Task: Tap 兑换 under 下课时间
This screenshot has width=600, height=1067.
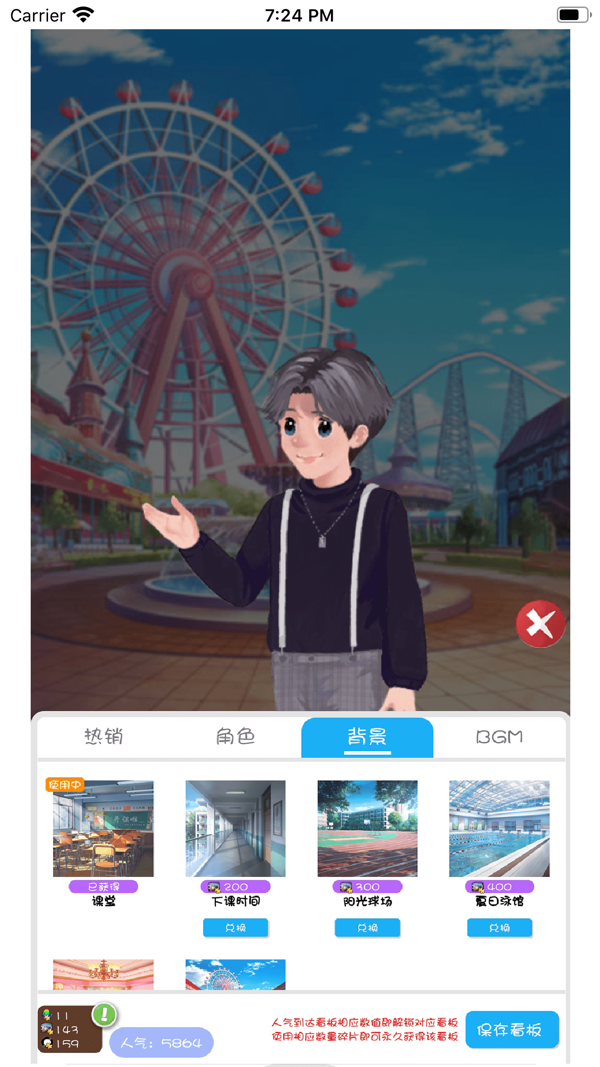Action: click(235, 928)
